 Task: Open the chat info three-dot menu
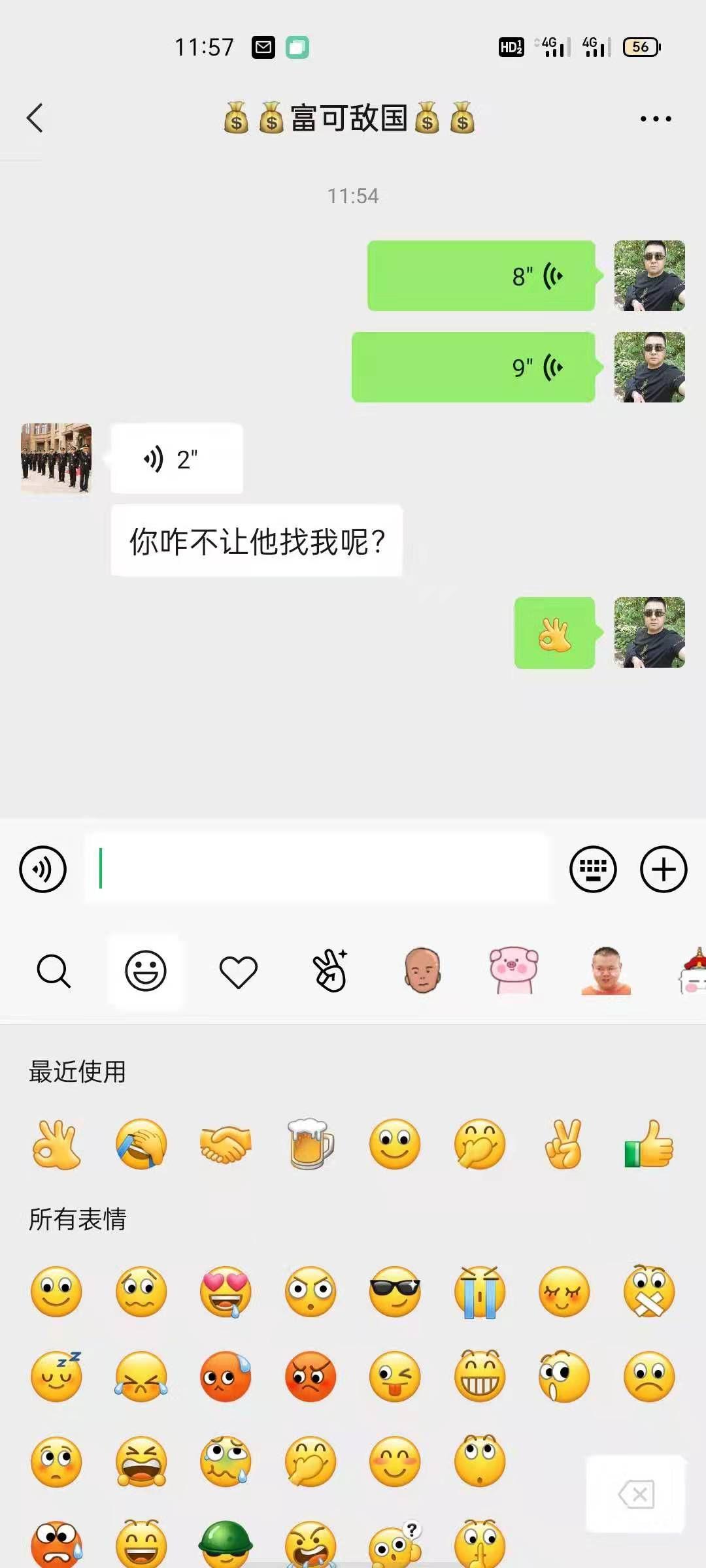click(655, 119)
